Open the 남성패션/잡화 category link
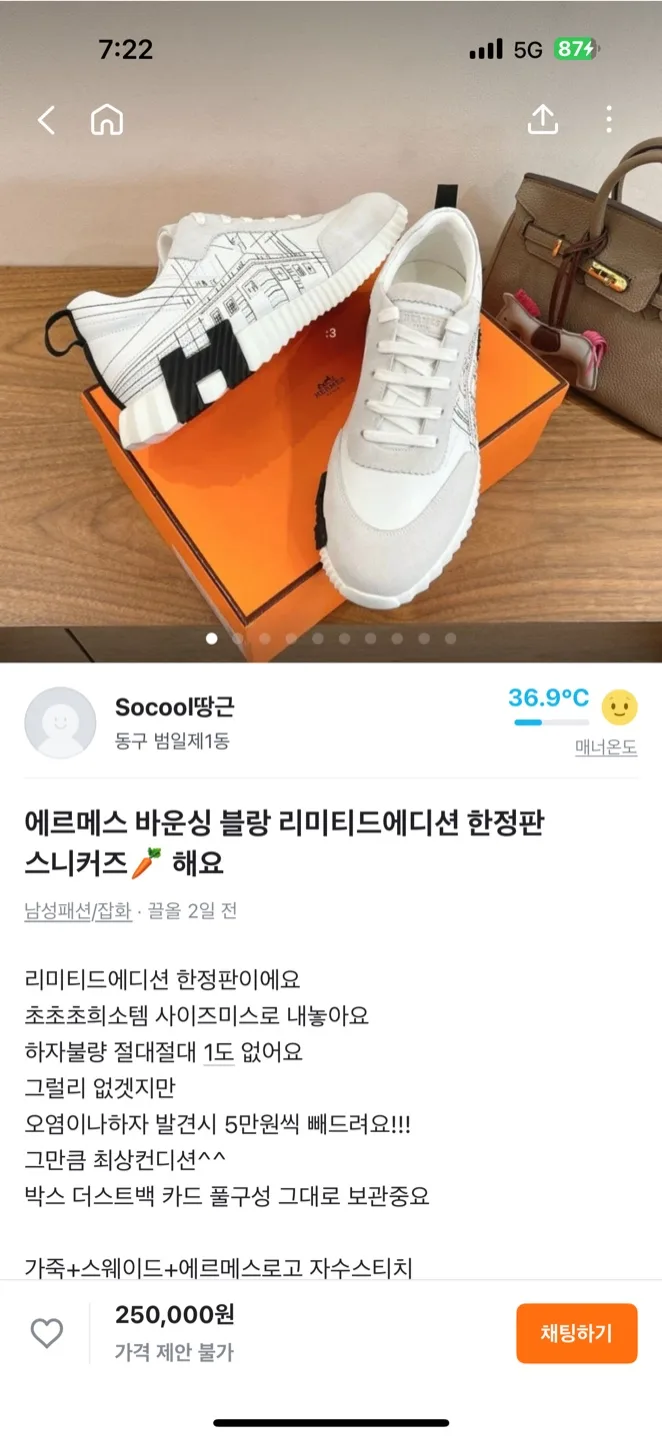Viewport: 662px width, 1440px height. tap(78, 911)
